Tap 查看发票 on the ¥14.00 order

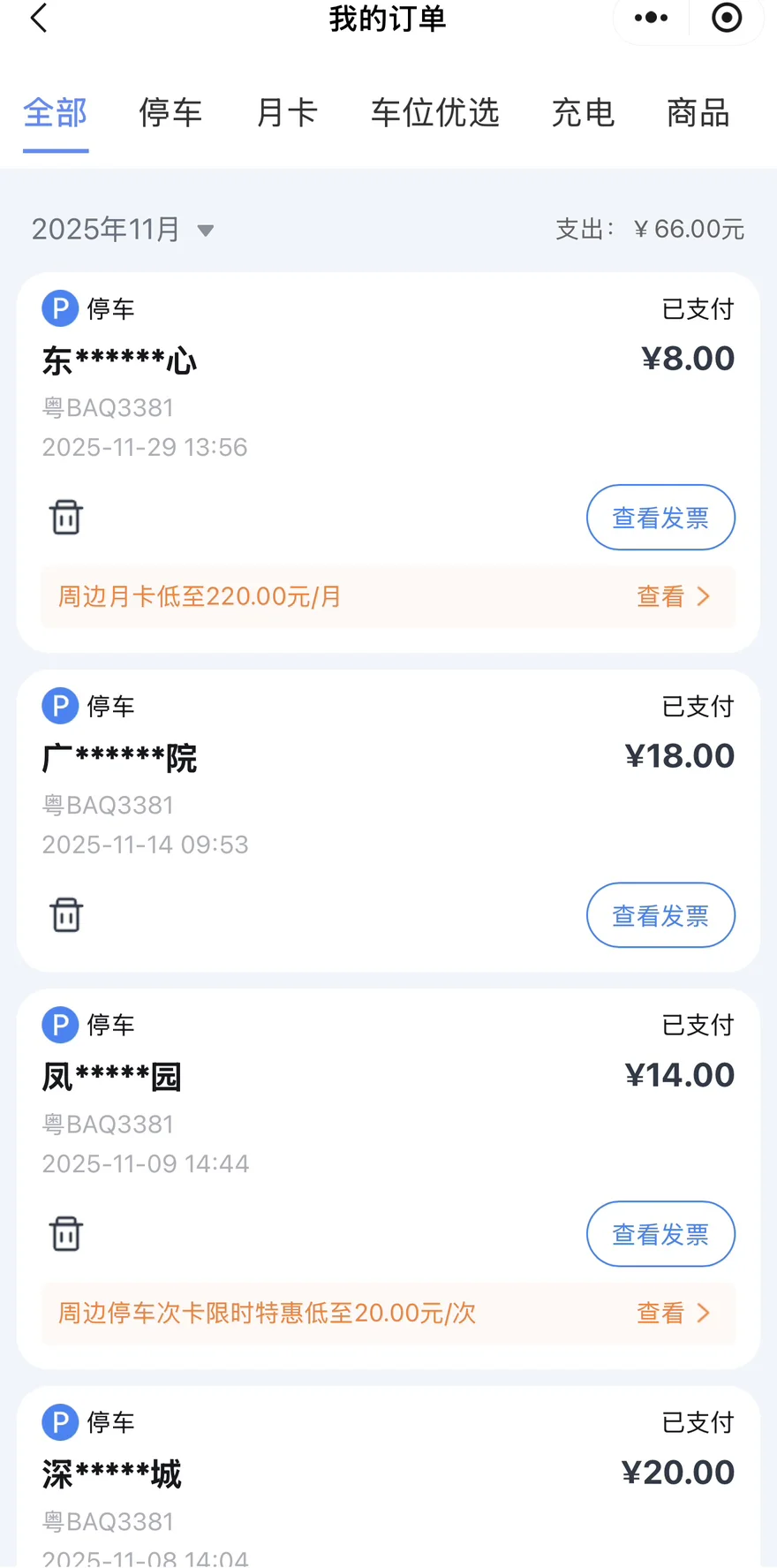click(660, 1234)
